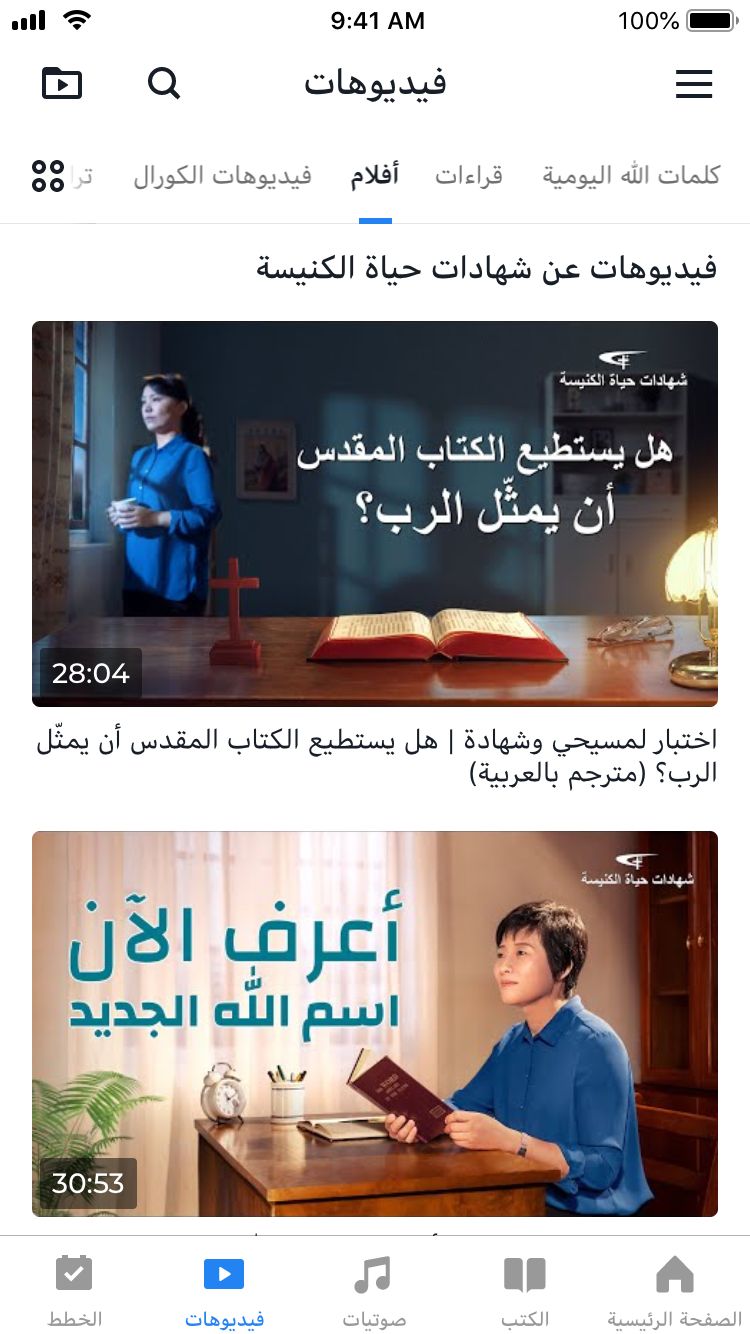Switch to the فيديوهات الكورال tab
Viewport: 750px width, 1334px height.
(x=223, y=176)
